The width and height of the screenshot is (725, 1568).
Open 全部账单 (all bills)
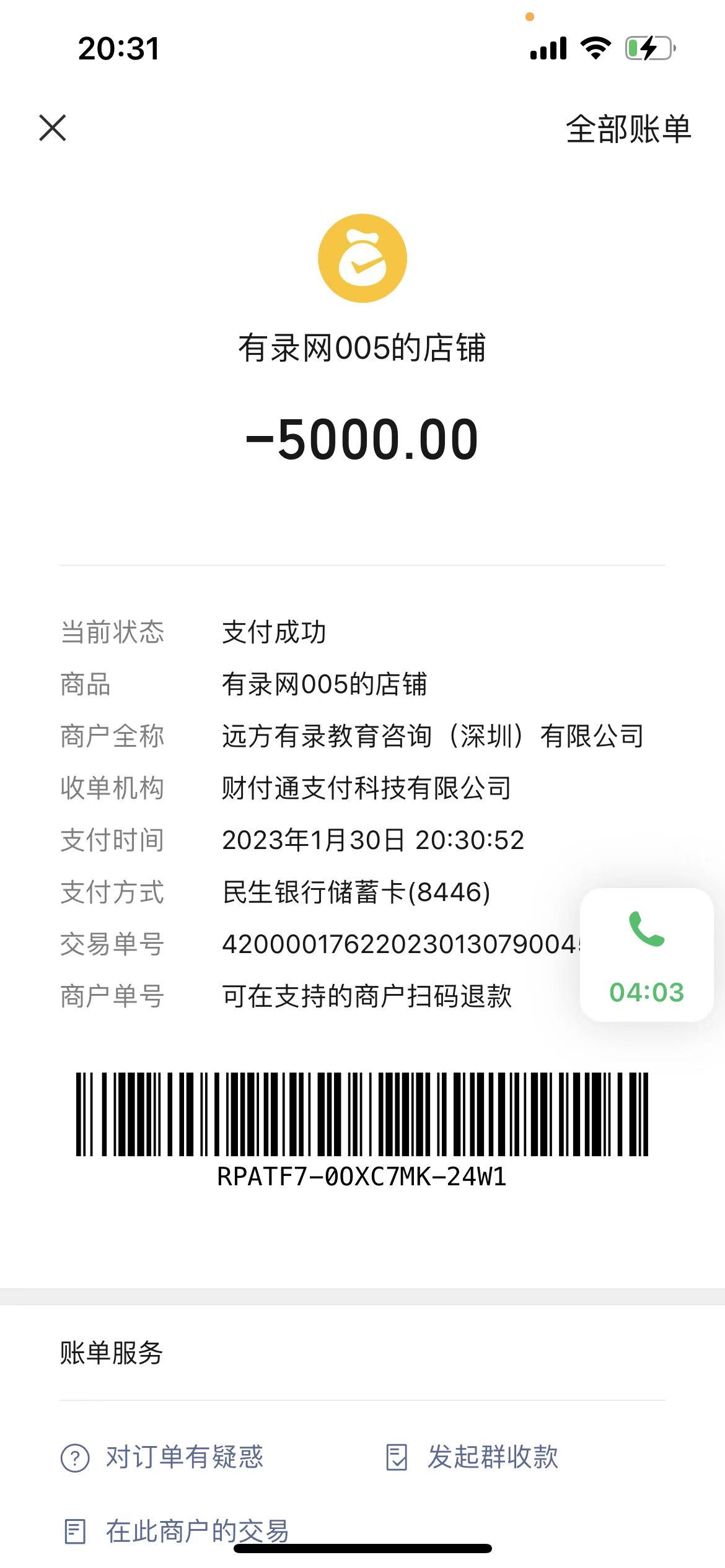628,129
